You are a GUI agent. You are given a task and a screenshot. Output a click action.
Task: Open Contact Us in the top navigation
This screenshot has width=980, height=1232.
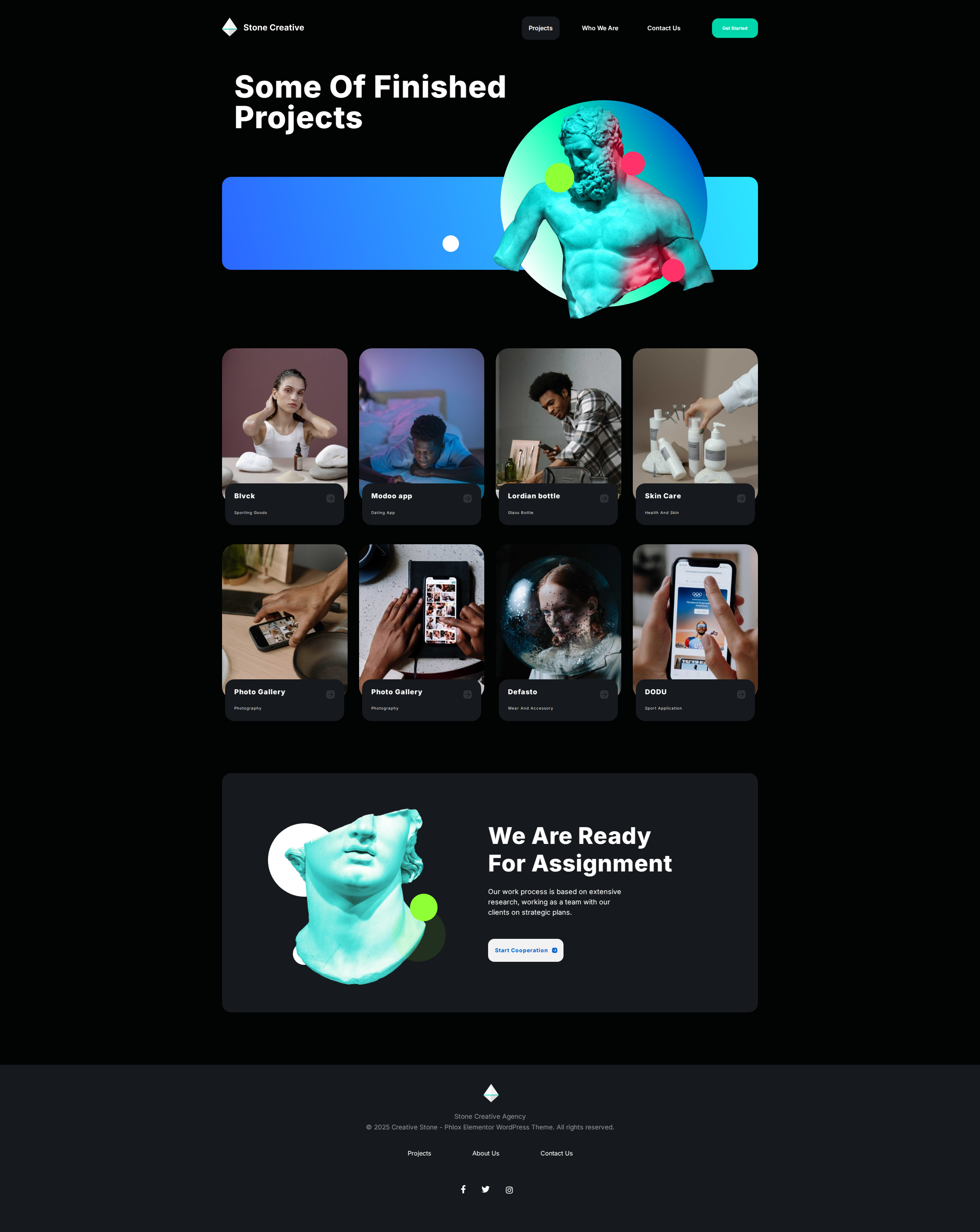663,28
